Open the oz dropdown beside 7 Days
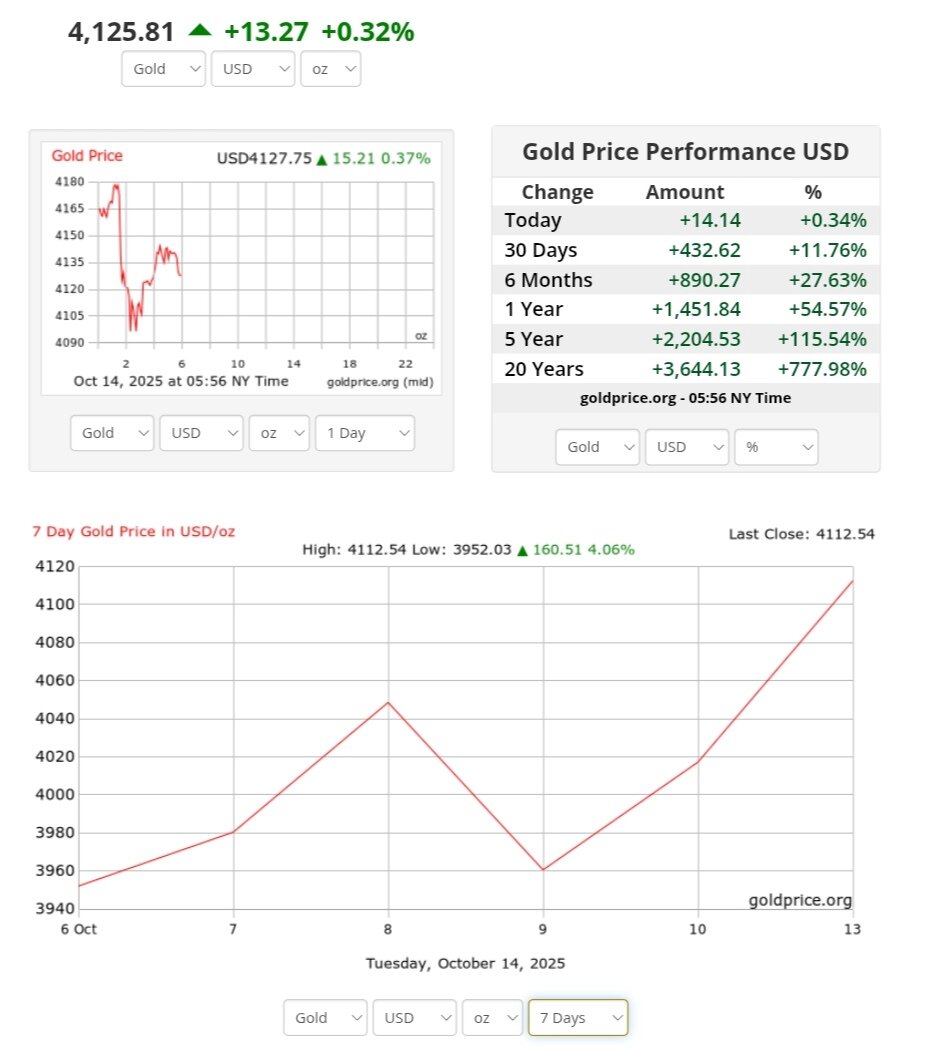The image size is (931, 1058). pos(492,1018)
